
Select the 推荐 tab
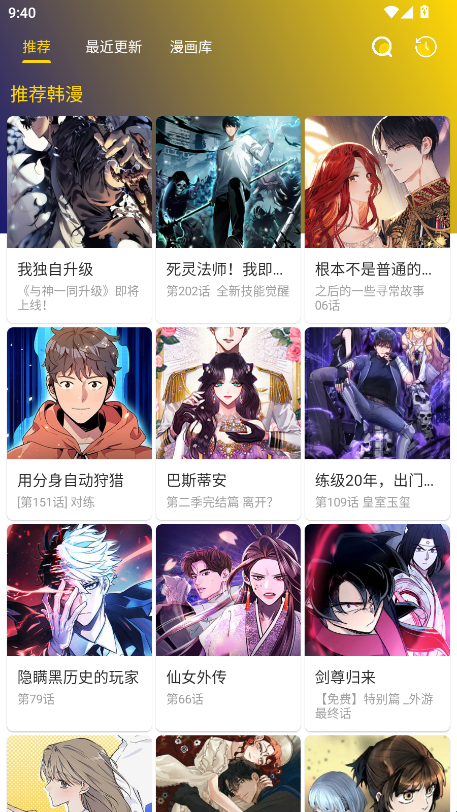point(36,47)
